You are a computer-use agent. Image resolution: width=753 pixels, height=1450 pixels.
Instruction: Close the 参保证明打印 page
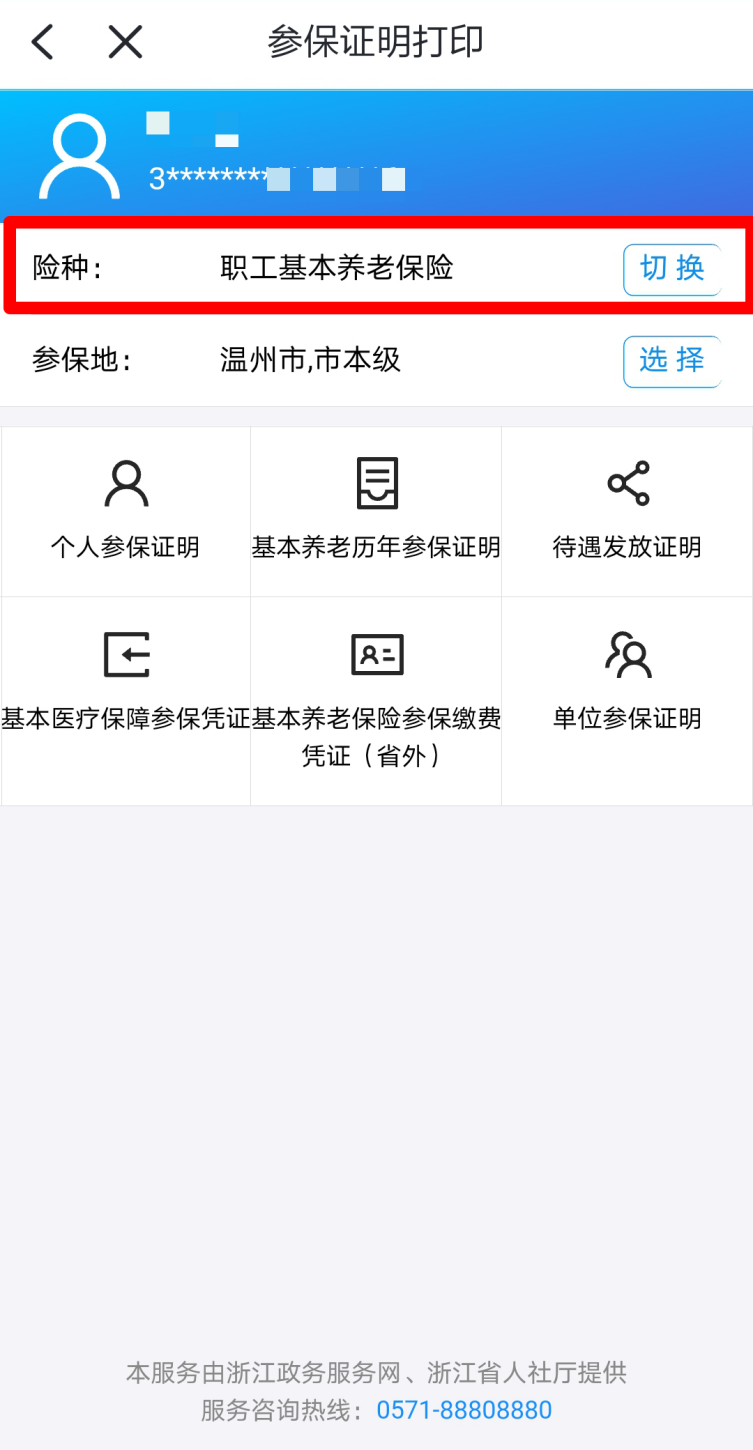(125, 42)
